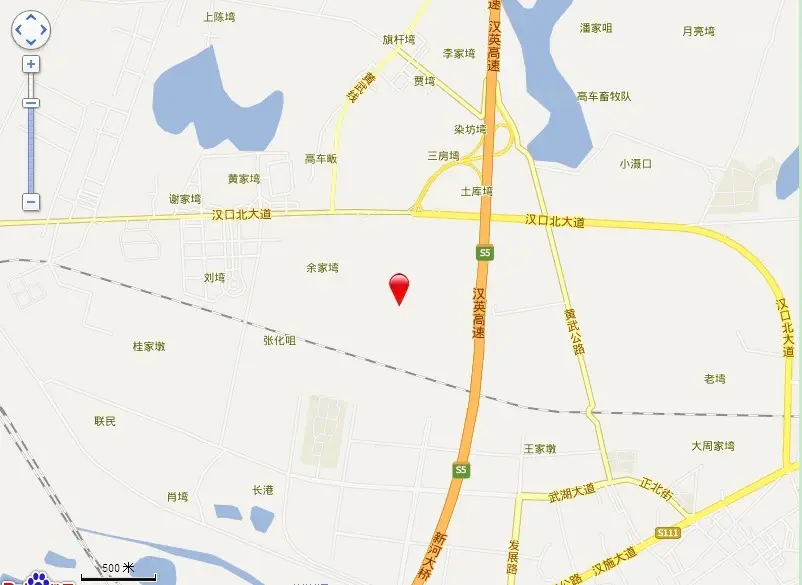This screenshot has width=802, height=585.
Task: Pan the map left with the arrow
Action: (19, 30)
